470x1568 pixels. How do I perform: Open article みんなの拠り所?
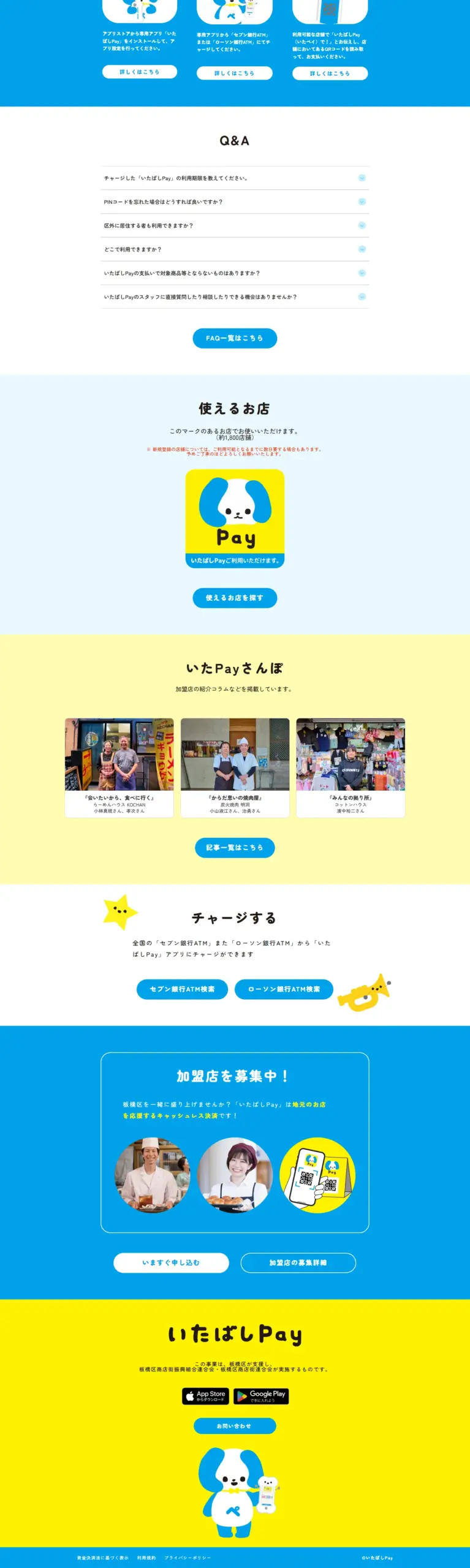coord(351,767)
